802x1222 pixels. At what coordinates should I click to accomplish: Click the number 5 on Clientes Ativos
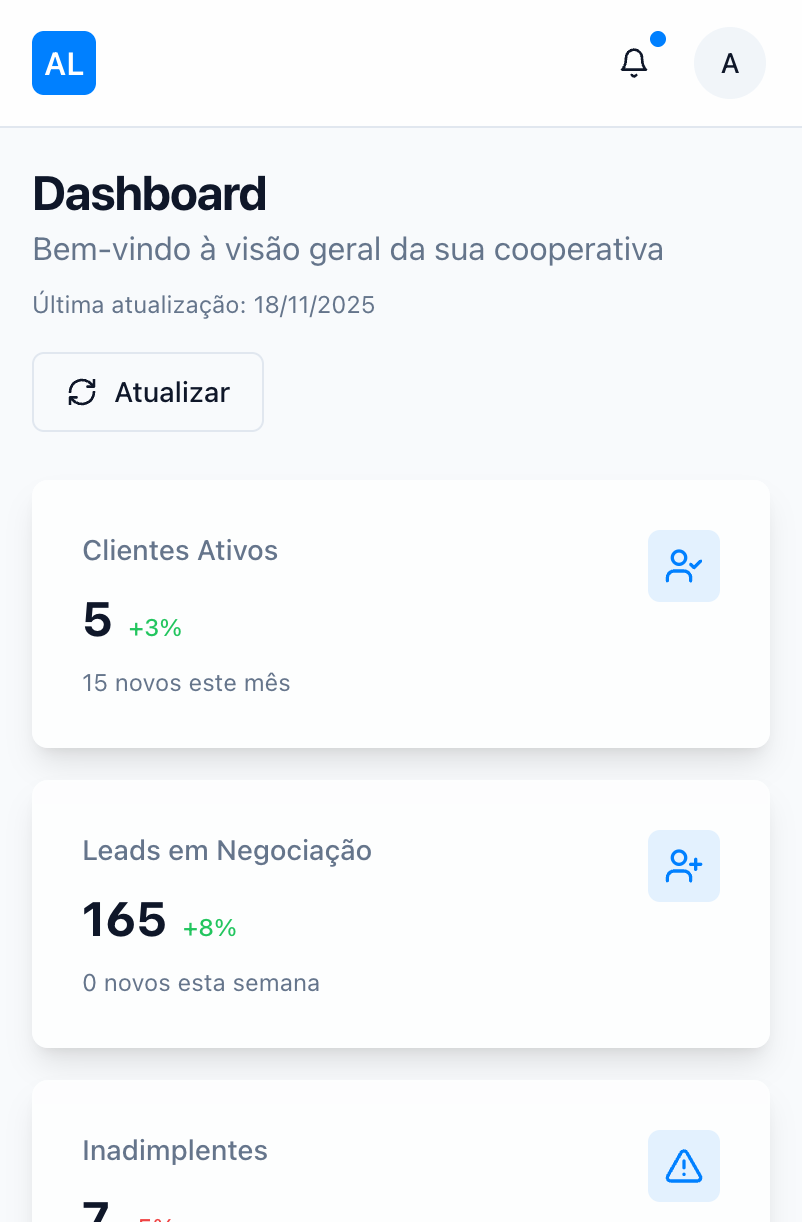pos(95,620)
